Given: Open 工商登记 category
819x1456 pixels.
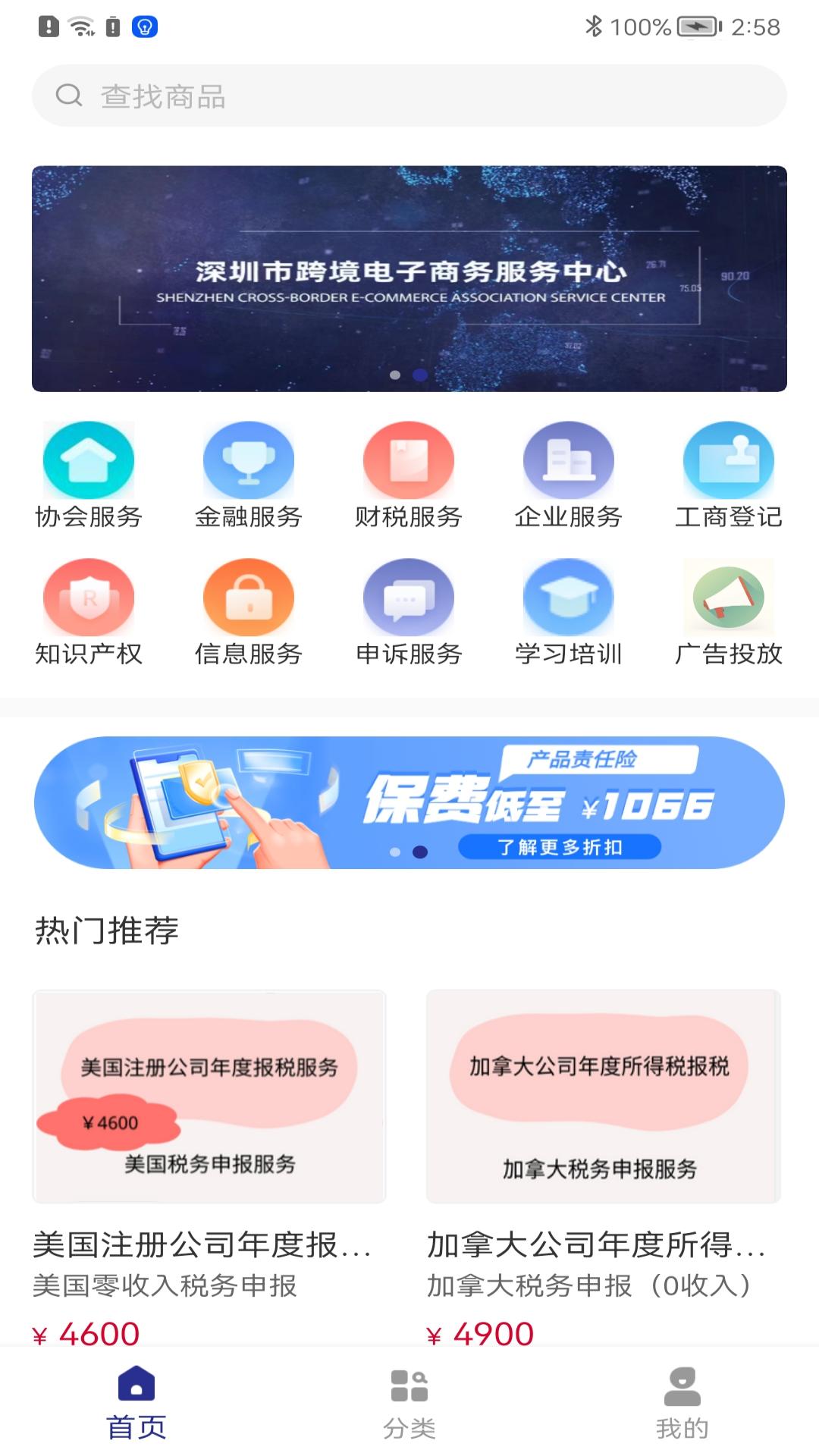Looking at the screenshot, I should click(x=729, y=475).
